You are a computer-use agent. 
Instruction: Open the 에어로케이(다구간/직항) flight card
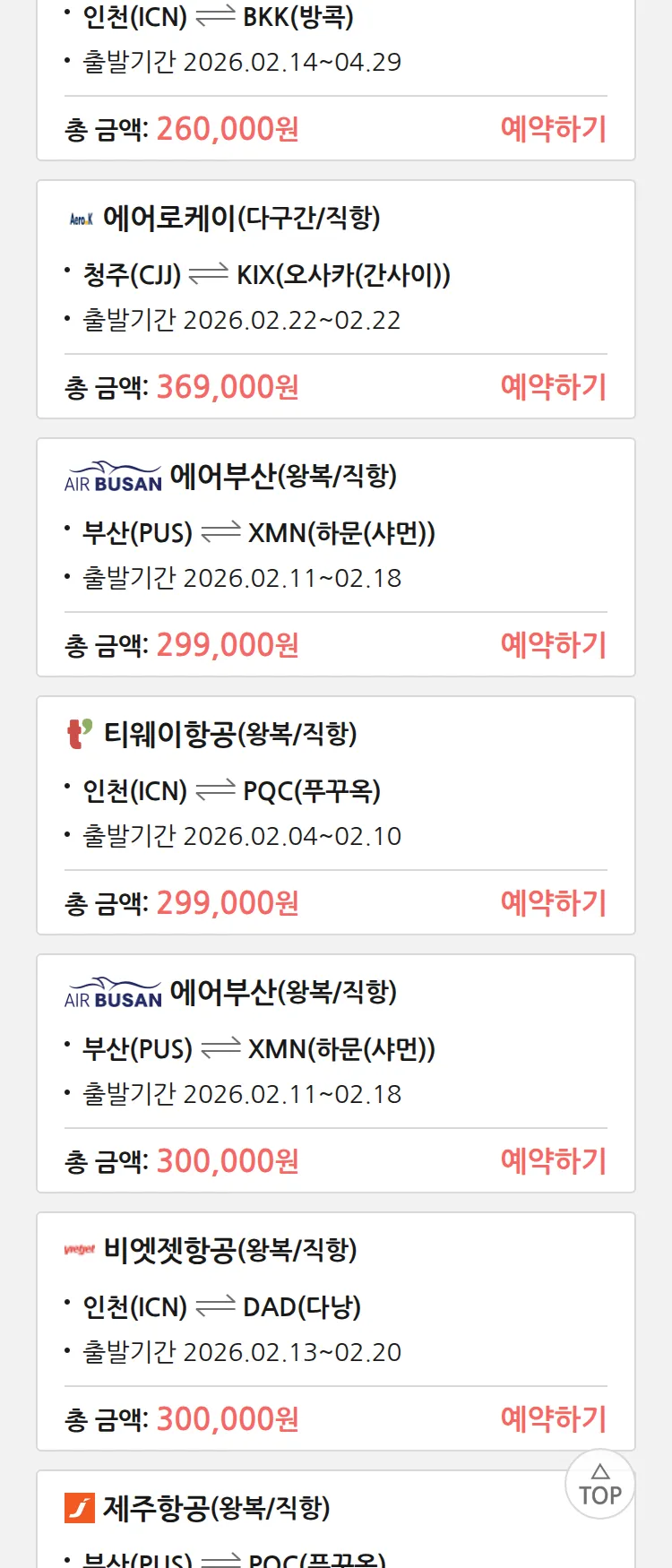tap(241, 218)
